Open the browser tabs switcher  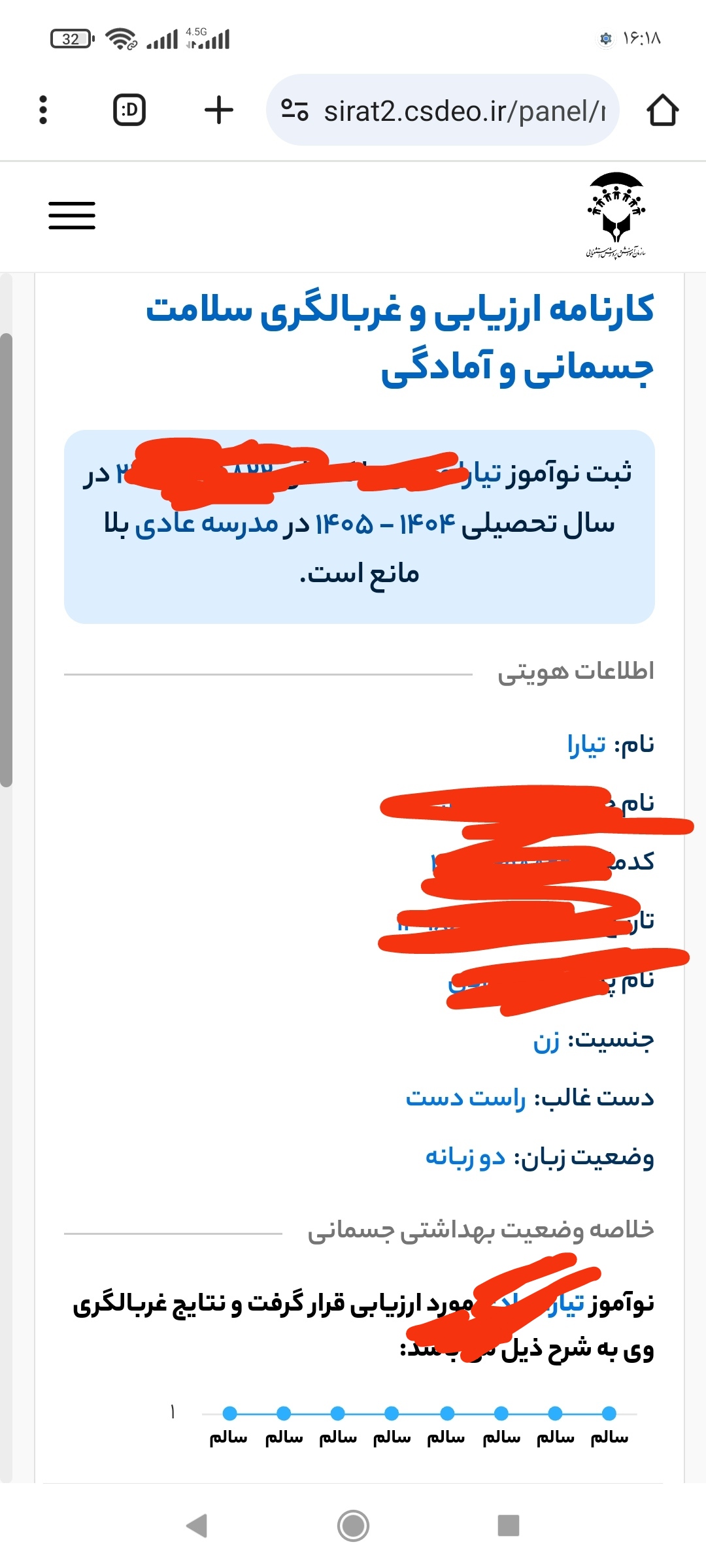tap(129, 110)
